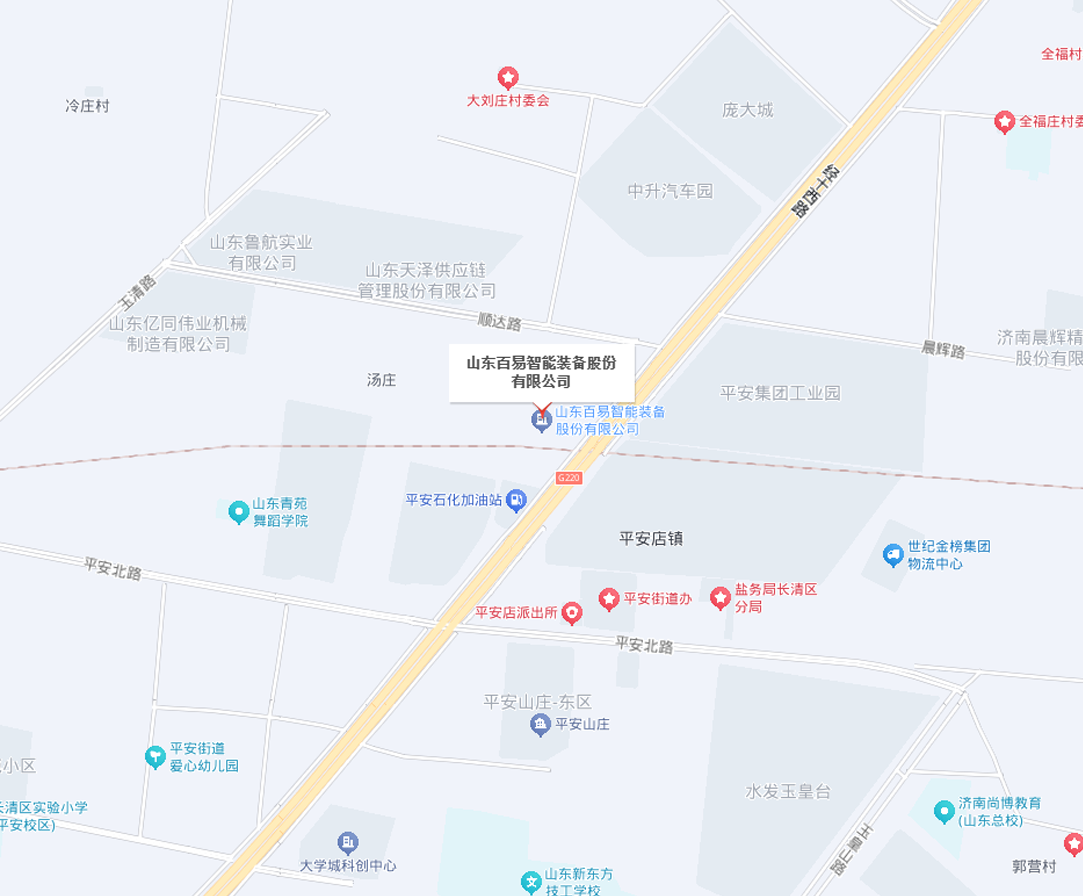Open the 济南尚博教育 marker
The height and width of the screenshot is (896, 1083).
[944, 811]
